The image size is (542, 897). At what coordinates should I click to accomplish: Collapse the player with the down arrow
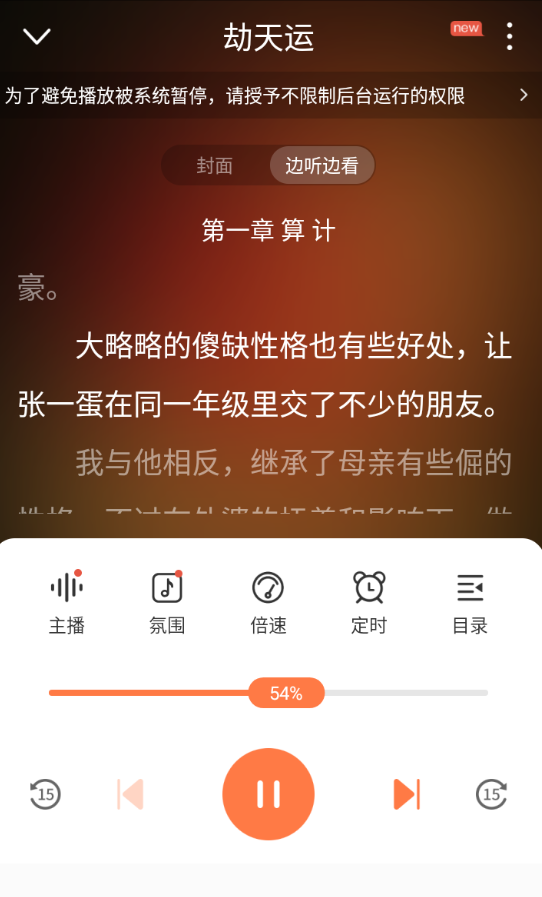(37, 37)
